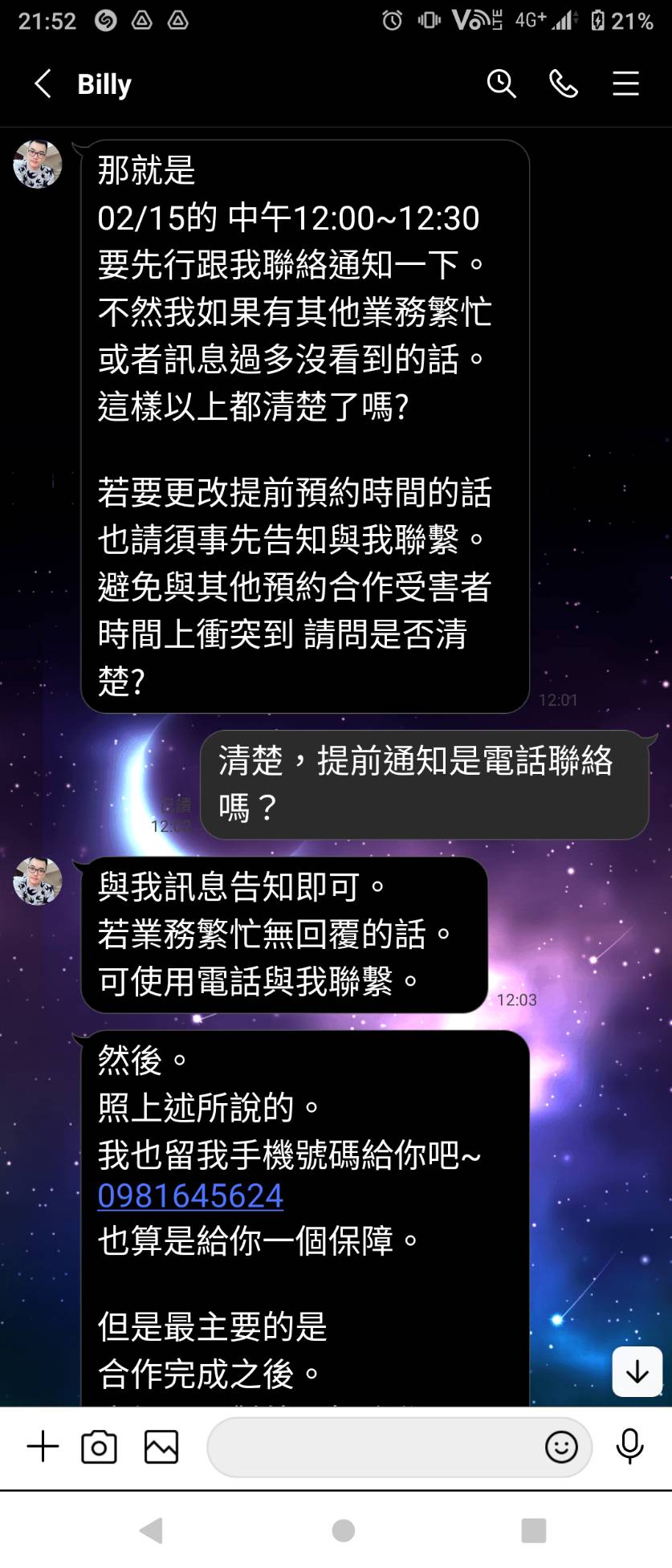Image resolution: width=672 pixels, height=1568 pixels.
Task: Go back from Billy's chat
Action: click(x=43, y=83)
